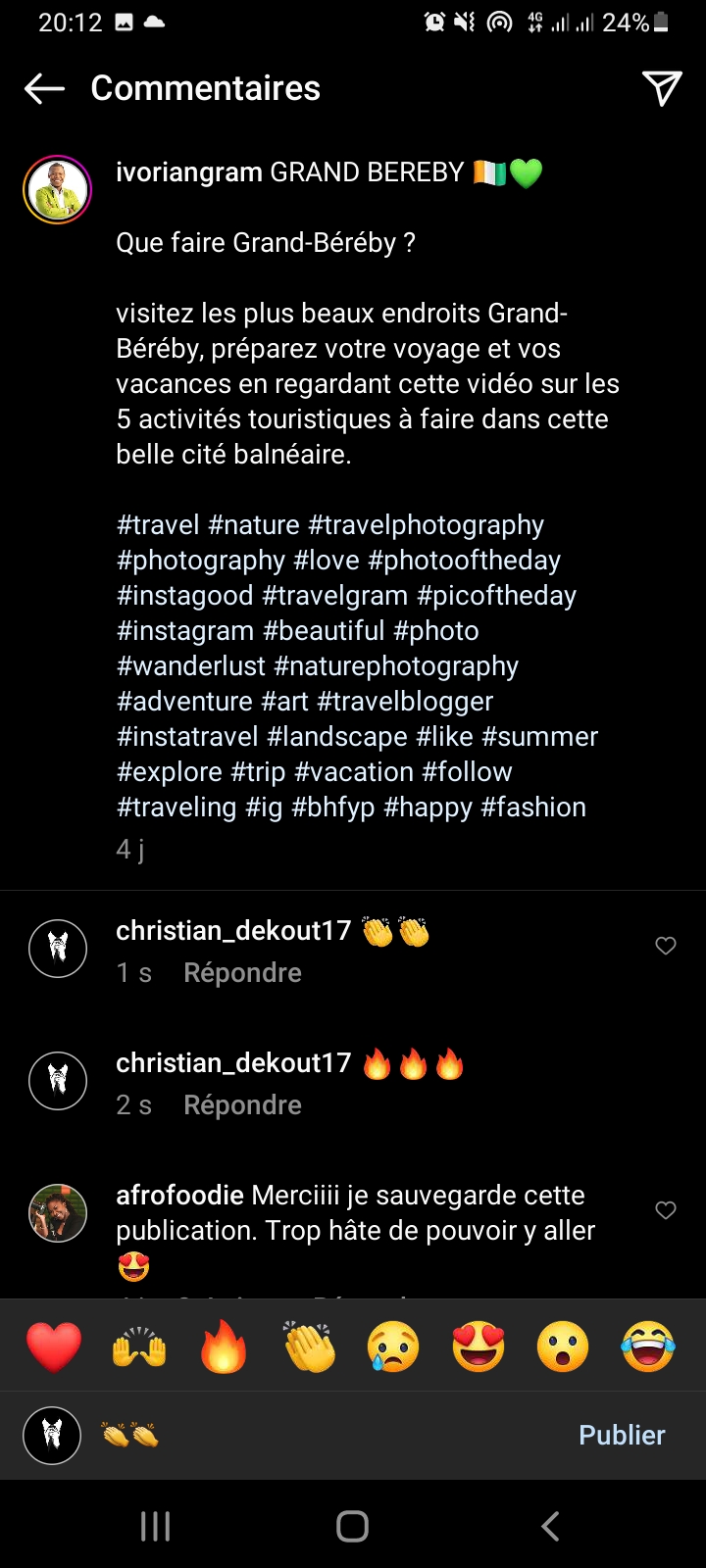
Task: Open the #wanderlust hashtag
Action: click(190, 666)
